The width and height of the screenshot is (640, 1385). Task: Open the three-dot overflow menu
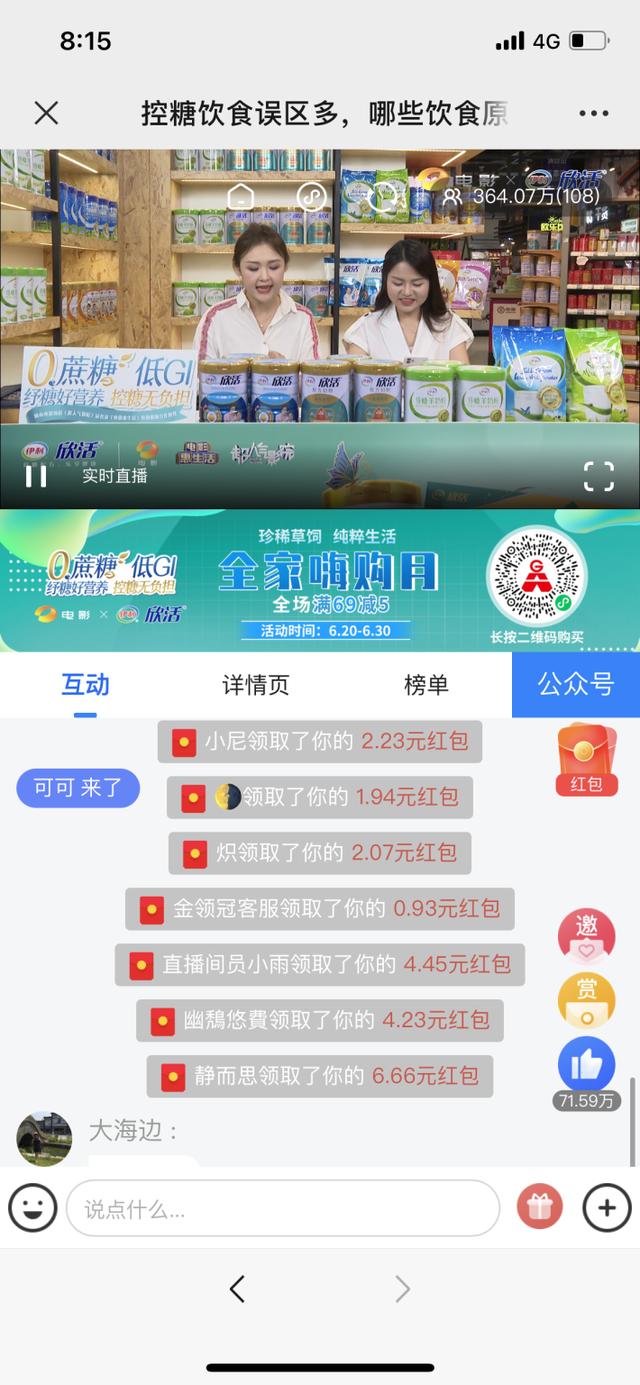pyautogui.click(x=594, y=114)
